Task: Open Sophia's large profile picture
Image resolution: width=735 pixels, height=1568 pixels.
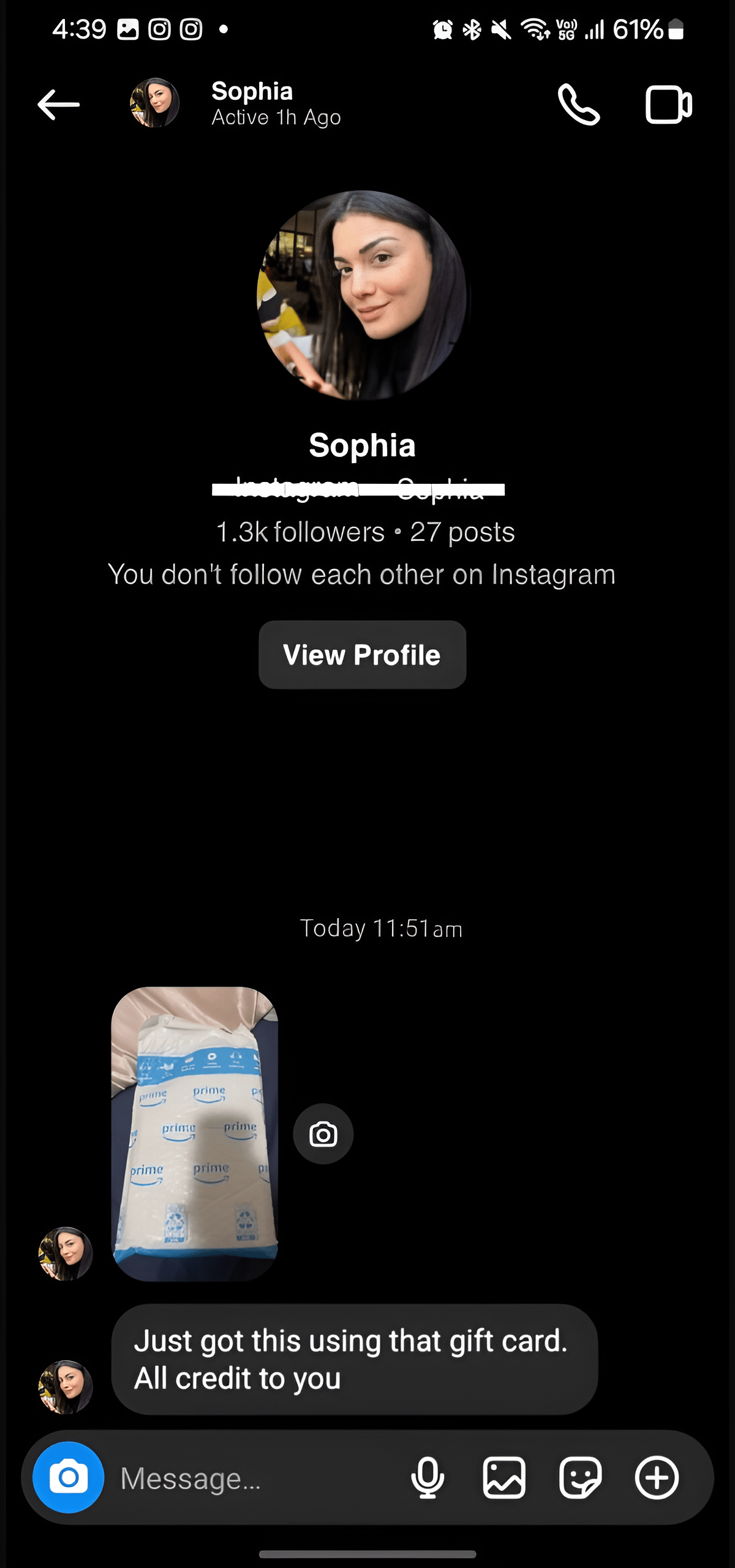Action: coord(362,295)
